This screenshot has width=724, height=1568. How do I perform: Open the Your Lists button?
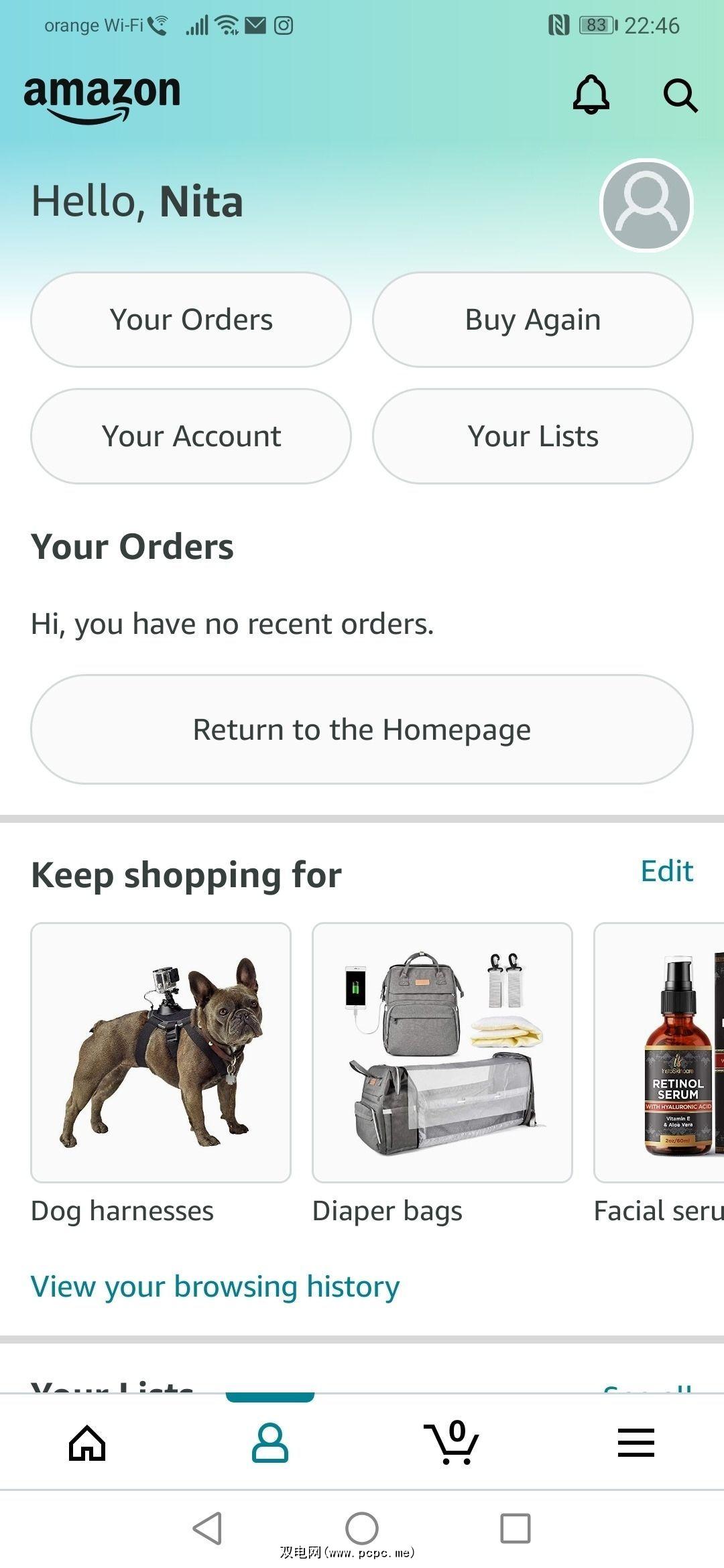pyautogui.click(x=533, y=436)
